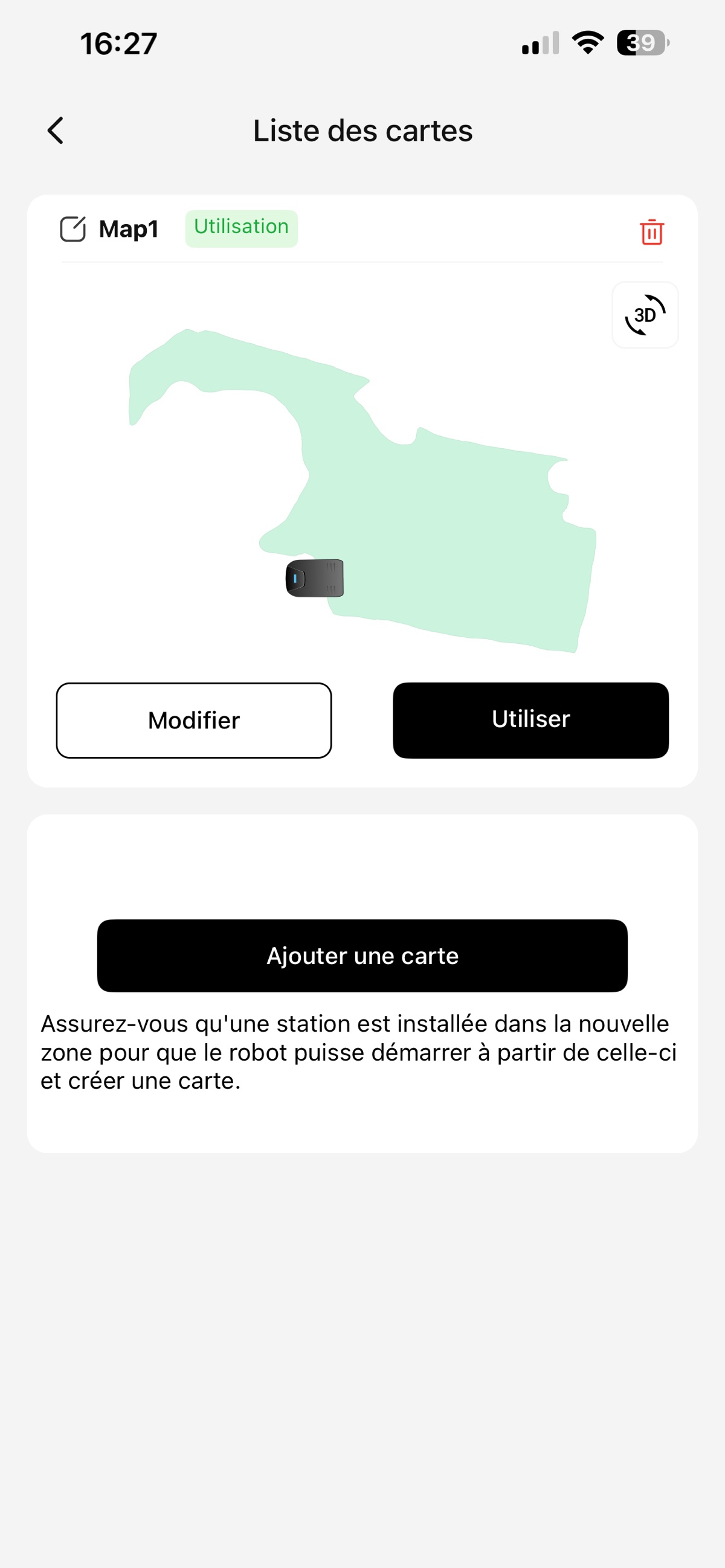
Task: Delete Map1 with the red trash icon
Action: tap(651, 232)
